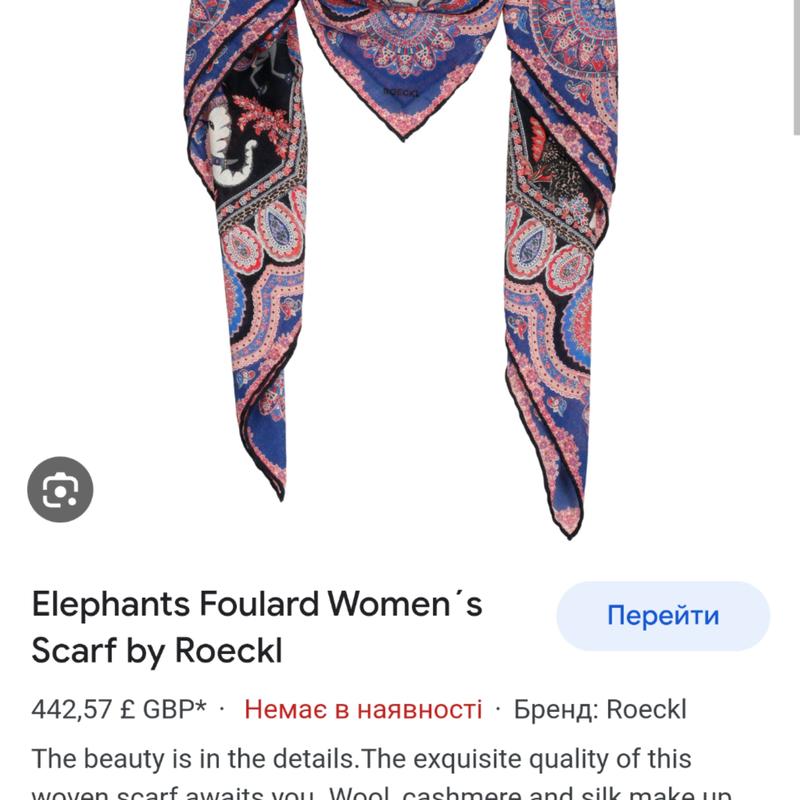Search the scarf image with Google Lens
800x800 pixels.
point(60,490)
